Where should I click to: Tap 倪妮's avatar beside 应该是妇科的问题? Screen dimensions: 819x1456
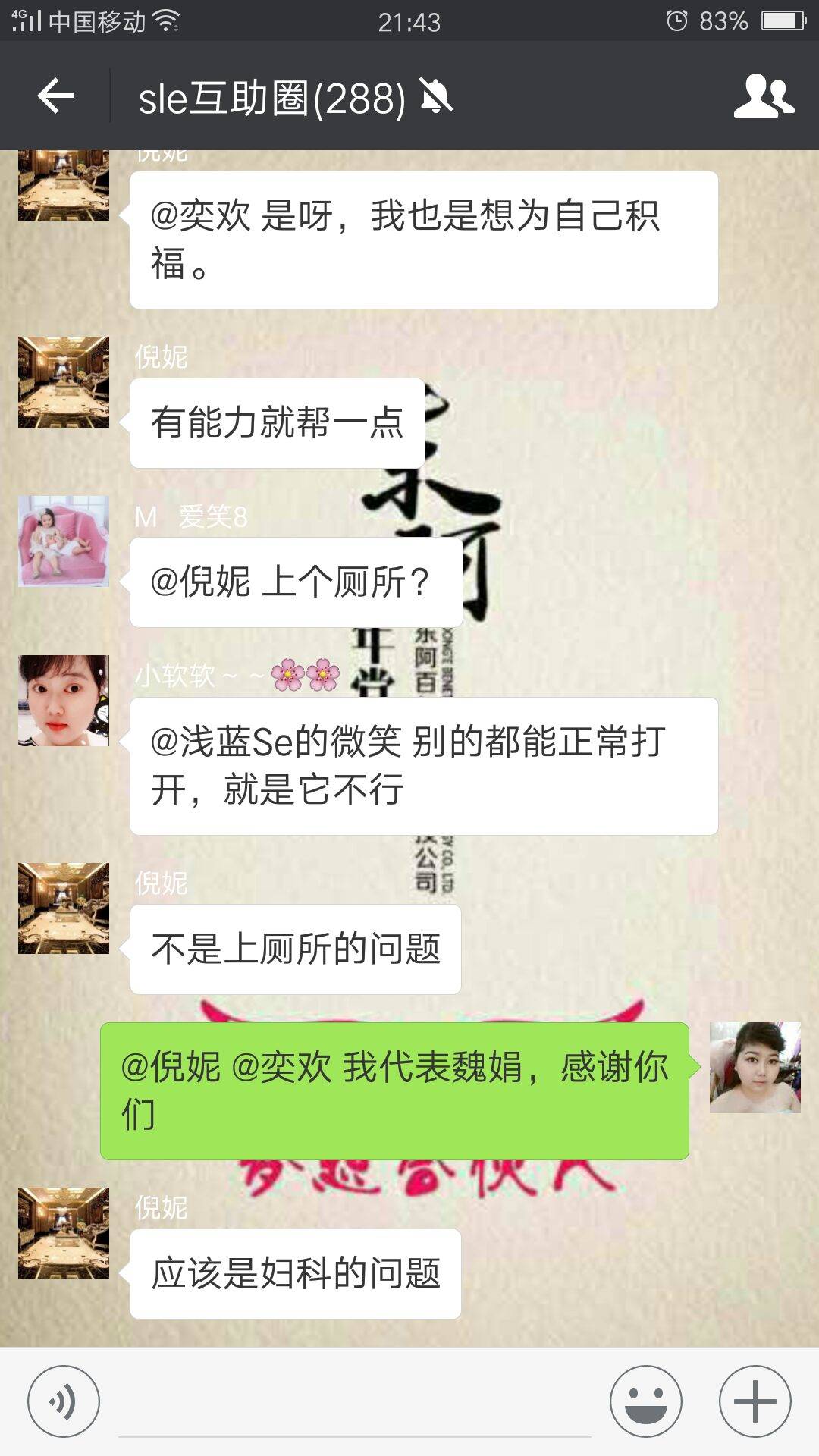64,1233
